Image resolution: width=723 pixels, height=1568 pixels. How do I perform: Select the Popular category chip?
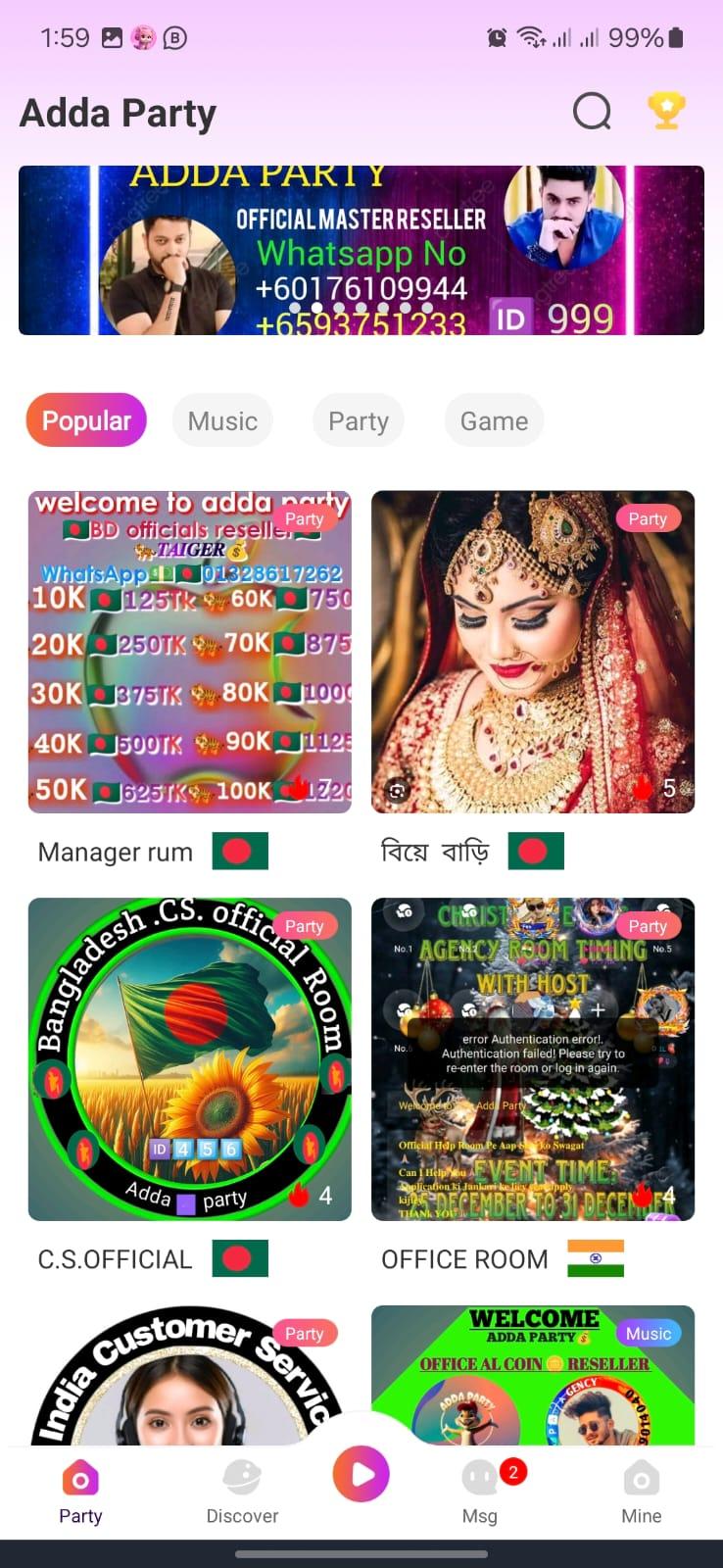86,420
